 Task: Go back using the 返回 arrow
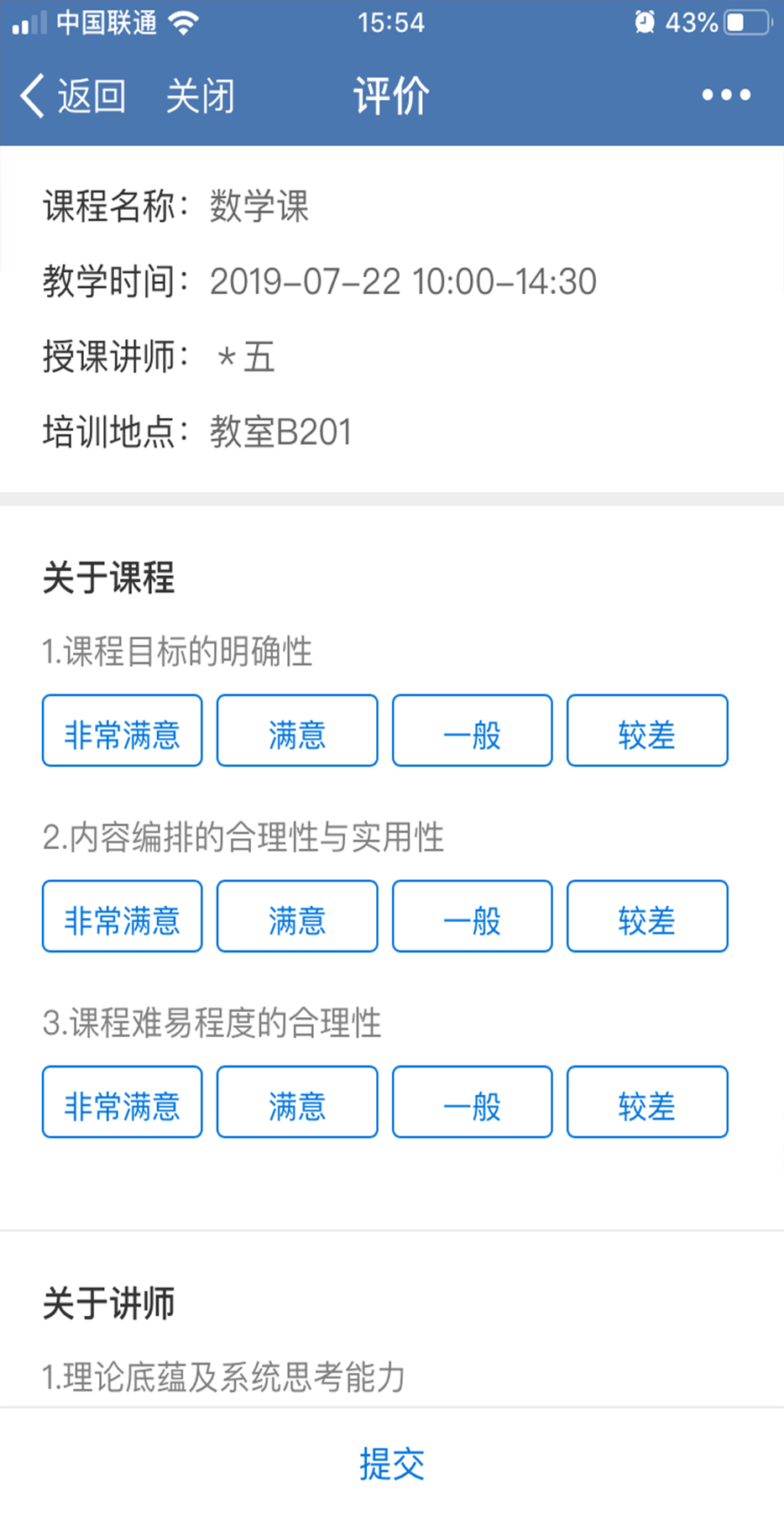[x=72, y=96]
